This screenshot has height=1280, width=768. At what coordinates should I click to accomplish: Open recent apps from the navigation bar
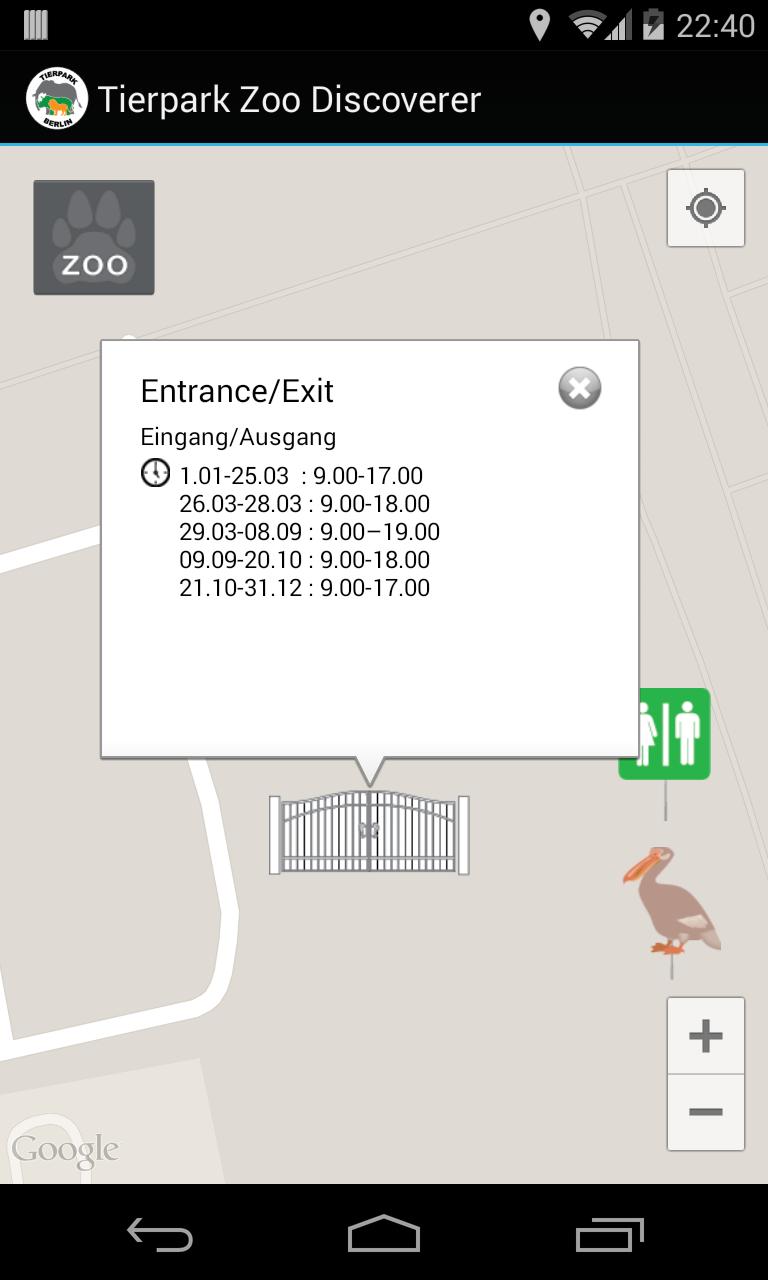[610, 1234]
